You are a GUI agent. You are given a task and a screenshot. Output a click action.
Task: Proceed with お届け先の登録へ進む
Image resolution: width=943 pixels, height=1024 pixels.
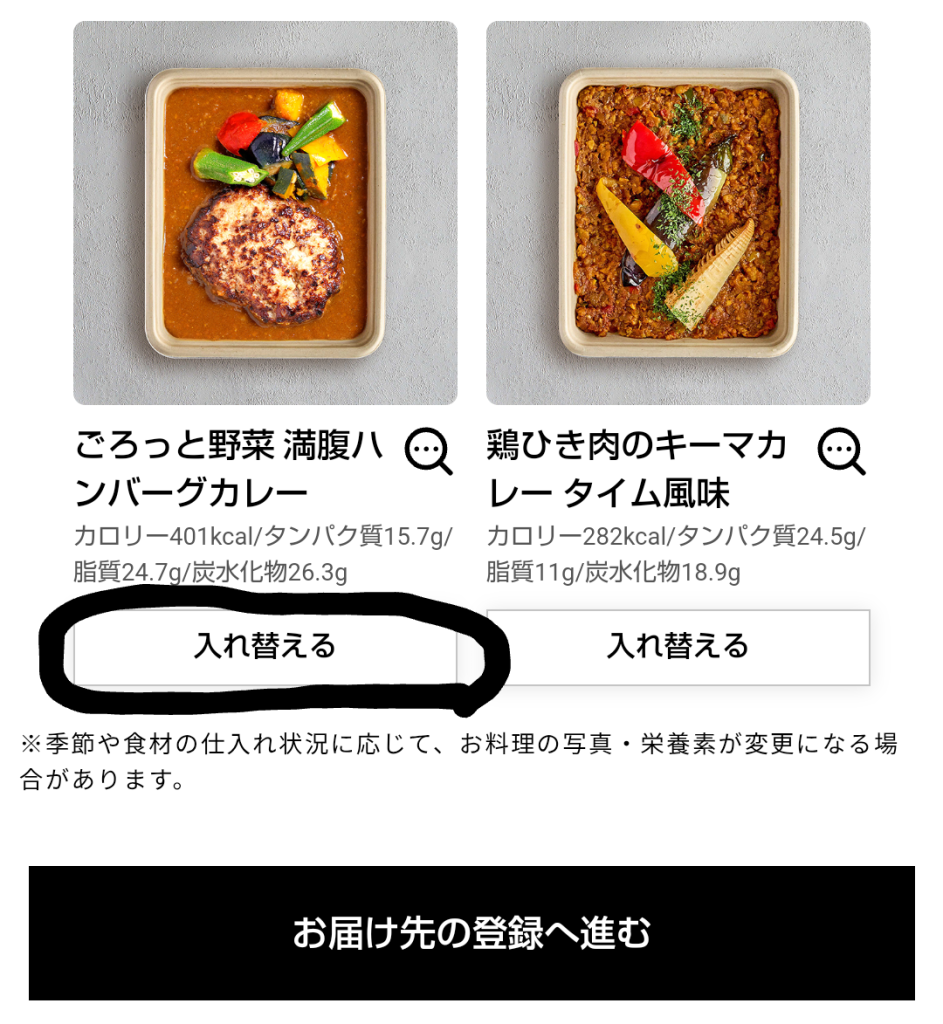point(471,933)
